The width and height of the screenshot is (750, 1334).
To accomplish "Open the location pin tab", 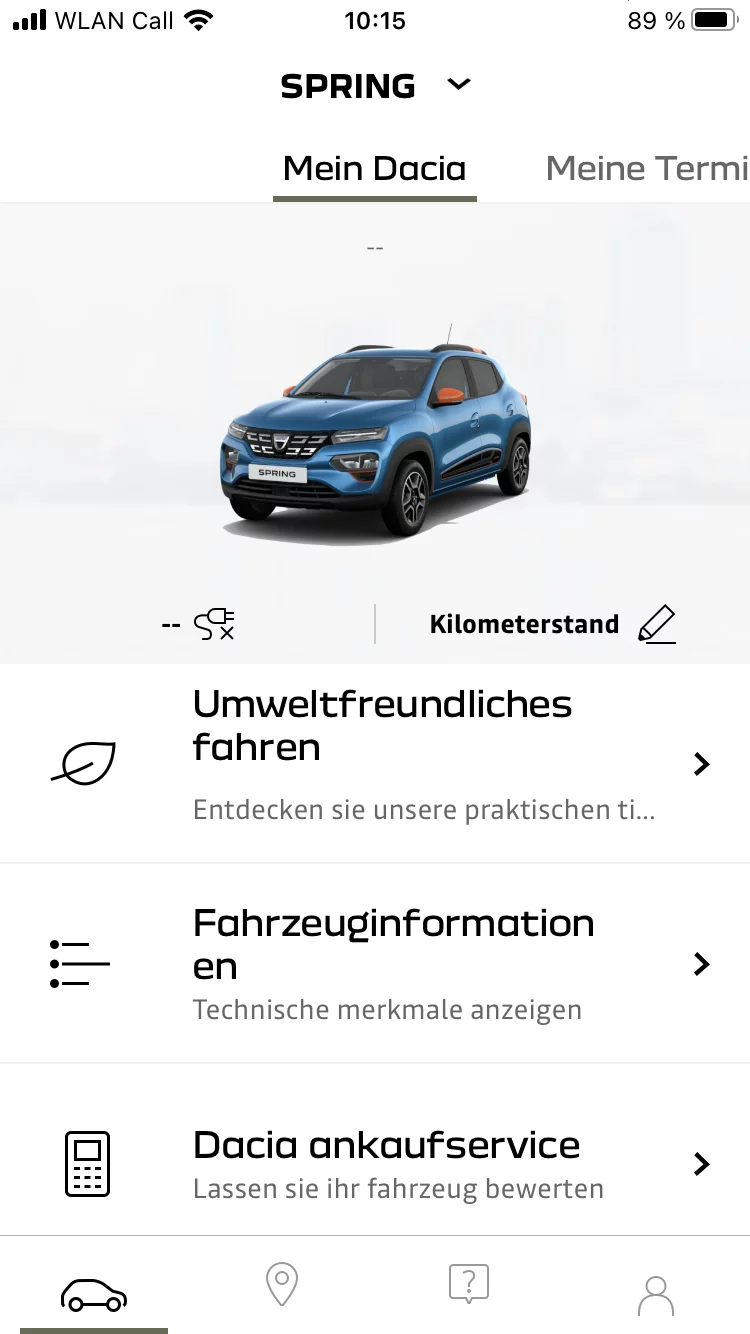I will [282, 1284].
